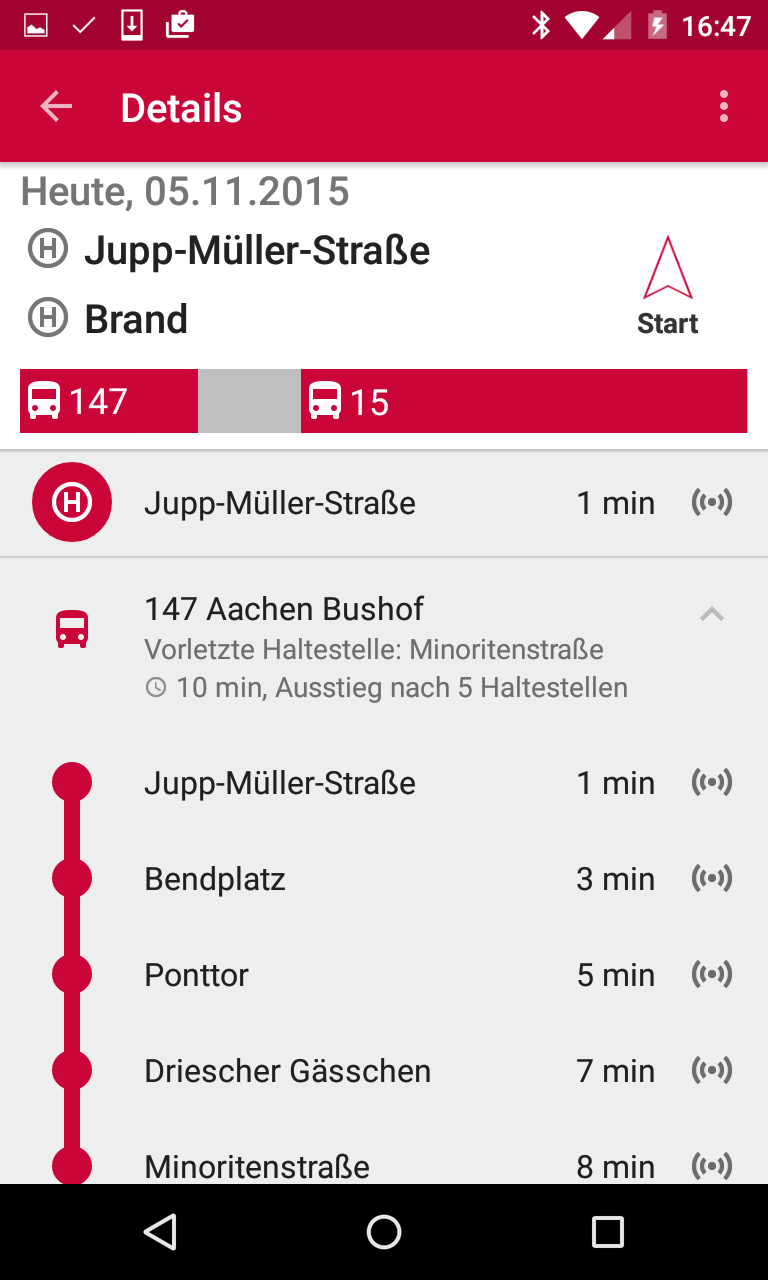Screen dimensions: 768x1280
Task: Open the Driescher Gässchen stop
Action: pyautogui.click(x=384, y=1071)
